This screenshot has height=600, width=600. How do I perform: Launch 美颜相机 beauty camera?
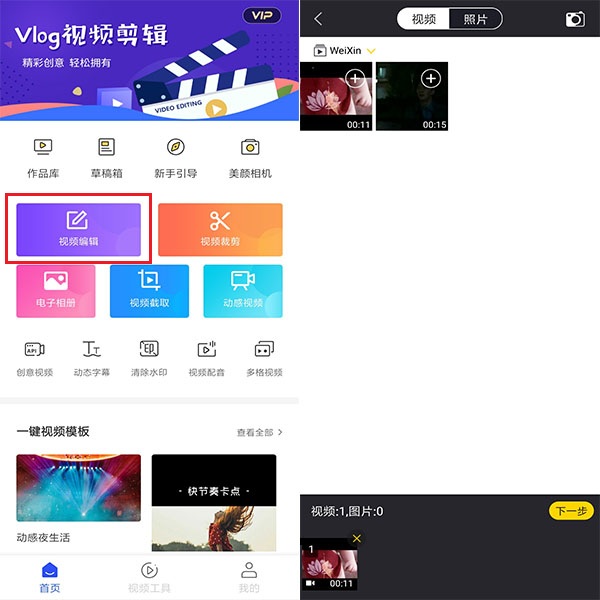coord(250,157)
